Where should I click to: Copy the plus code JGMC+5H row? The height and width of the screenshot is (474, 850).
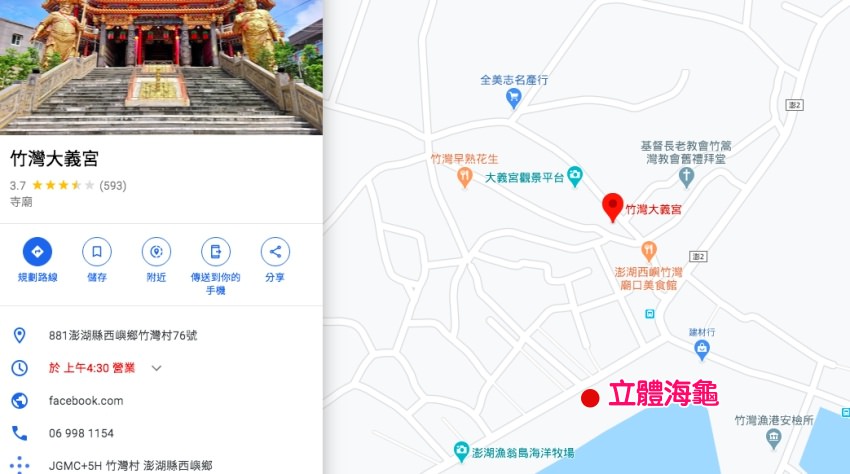pos(130,465)
